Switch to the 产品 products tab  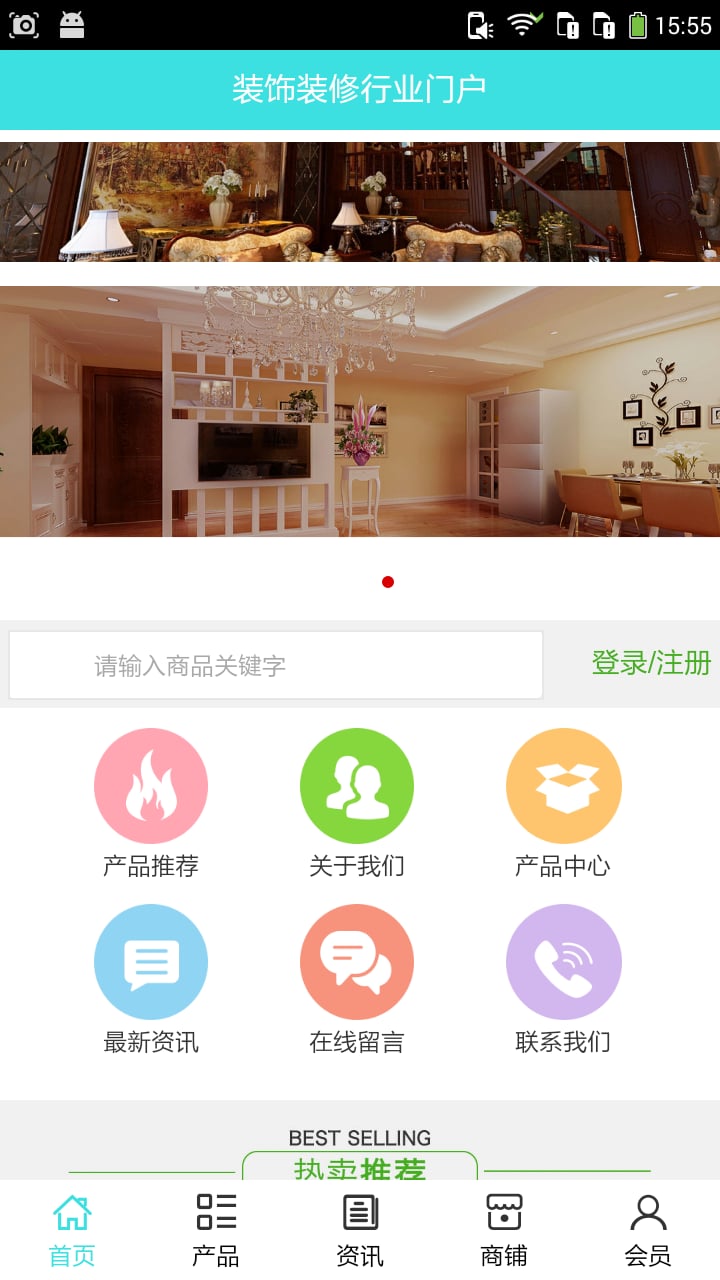[216, 1230]
